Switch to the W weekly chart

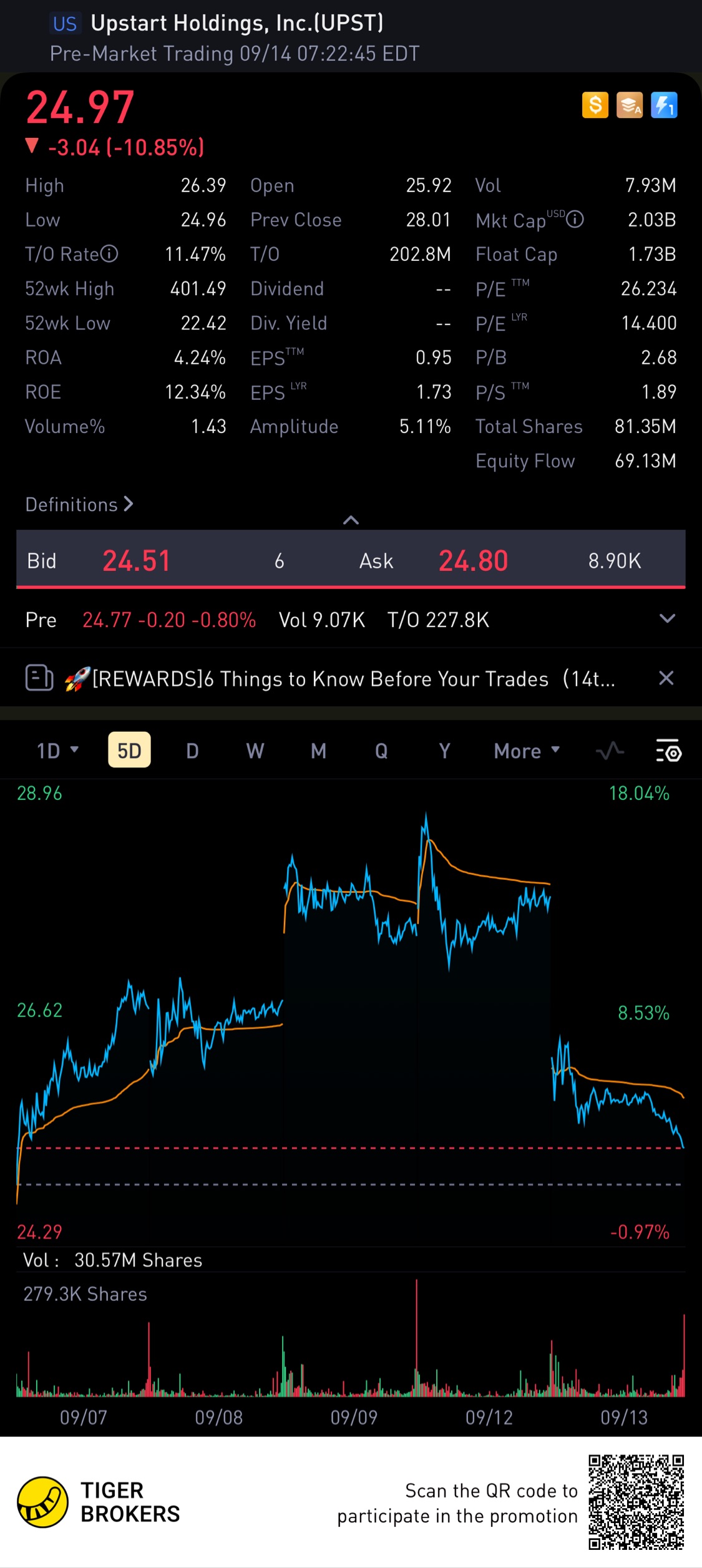pyautogui.click(x=255, y=750)
